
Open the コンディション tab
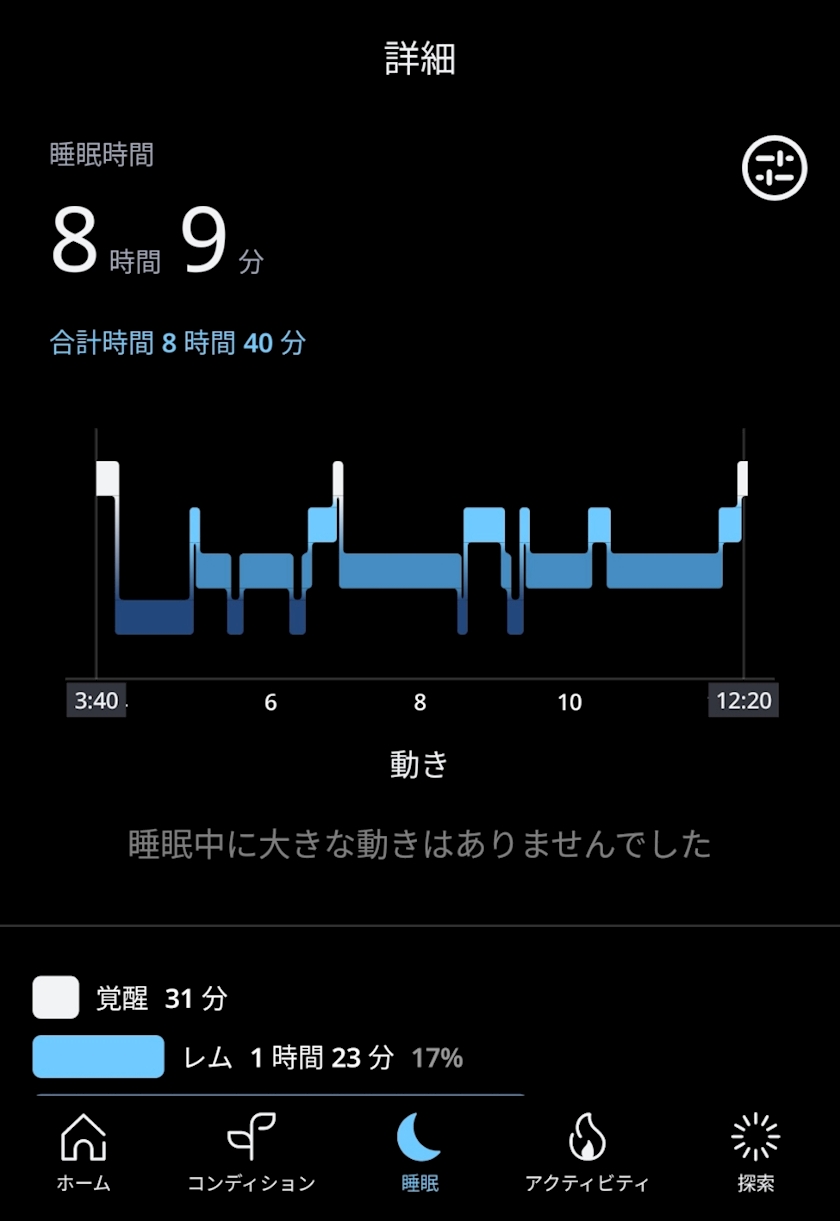(251, 1153)
